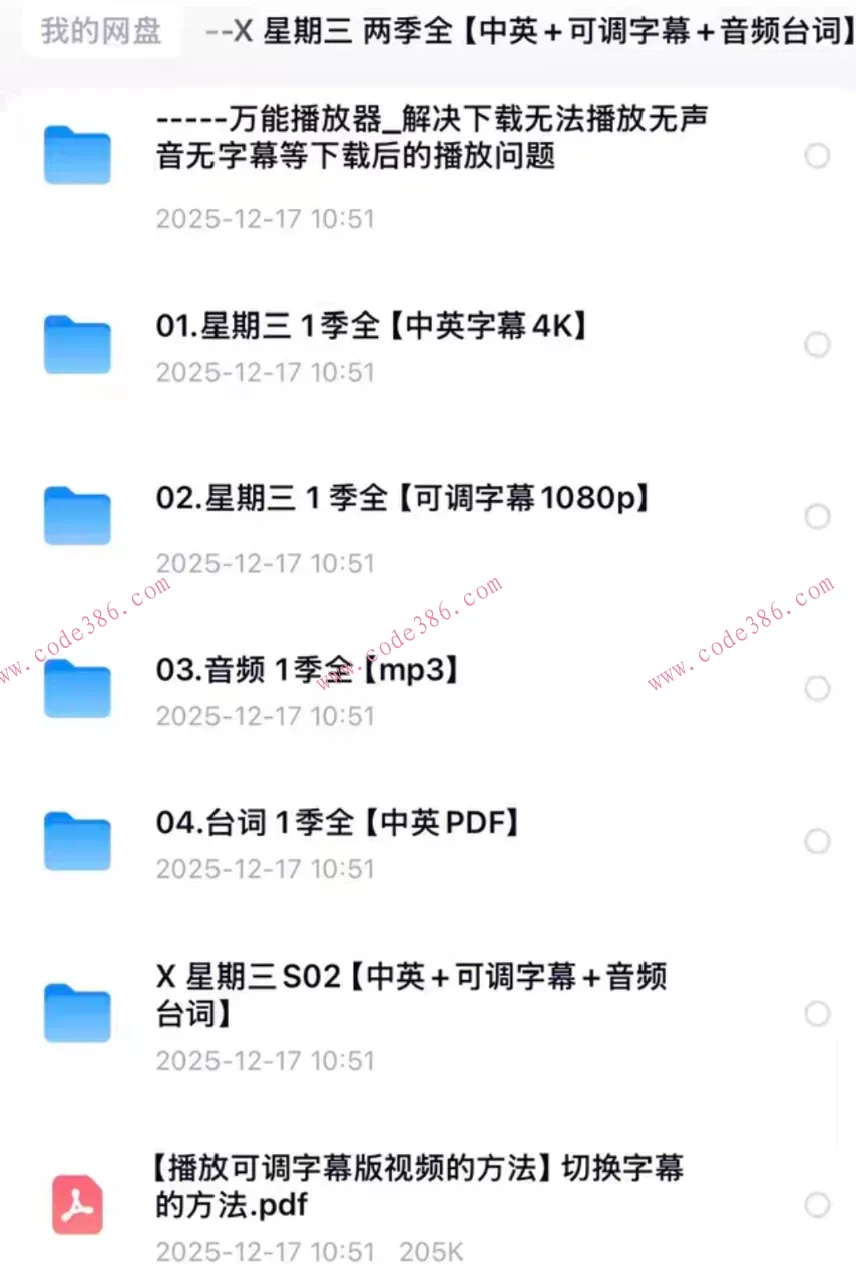Select the circle beside X 星期三 S02 folder

click(819, 1013)
